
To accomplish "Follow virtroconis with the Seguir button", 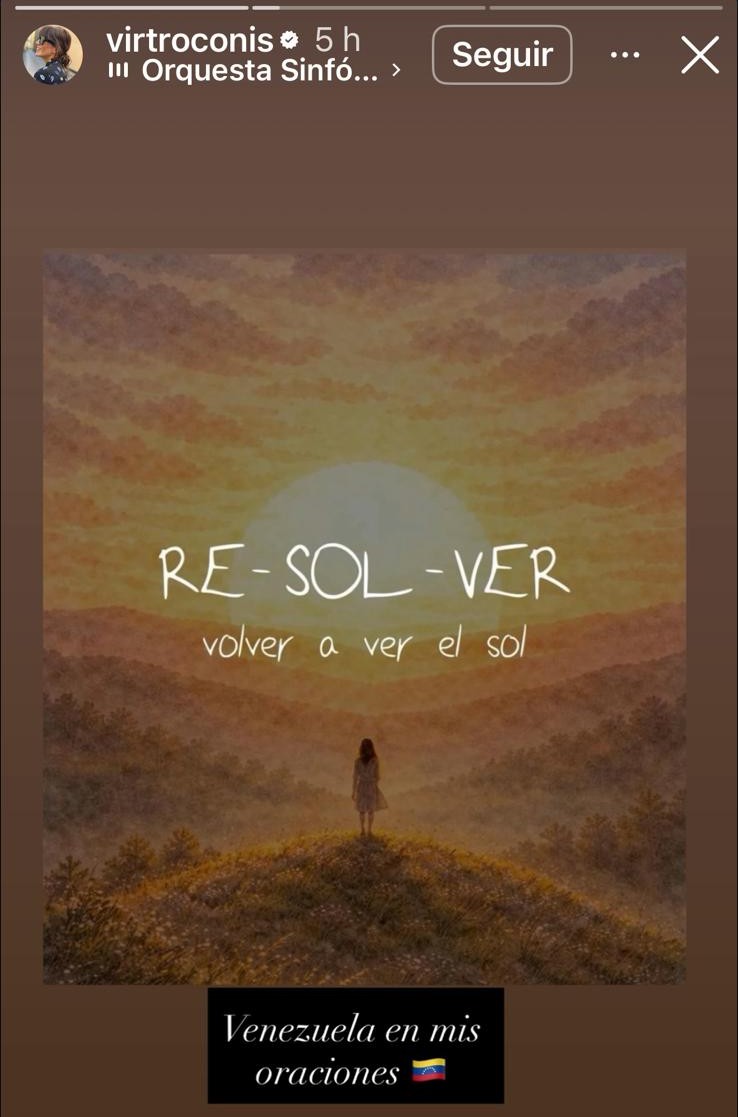I will coord(502,55).
